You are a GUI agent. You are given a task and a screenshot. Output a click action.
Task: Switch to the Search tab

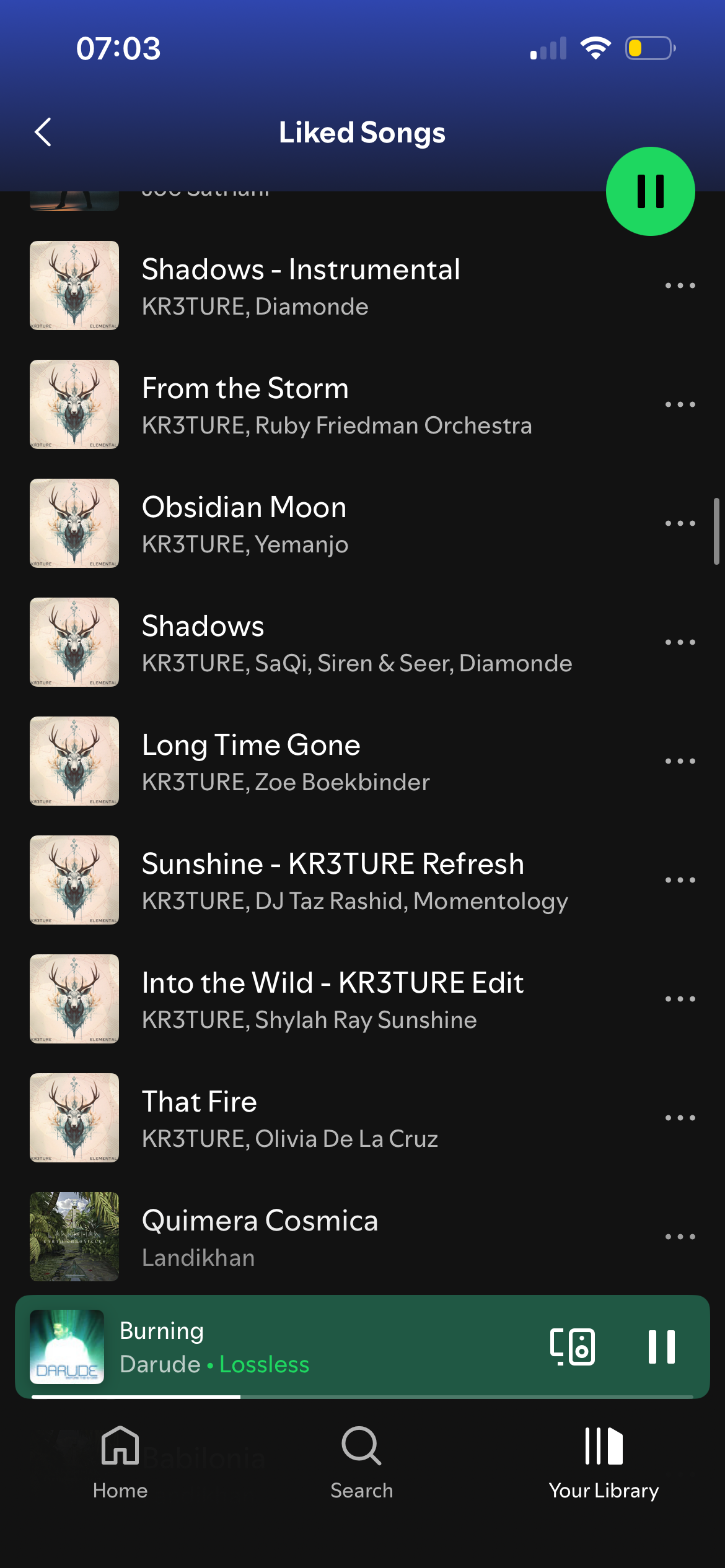[362, 1462]
